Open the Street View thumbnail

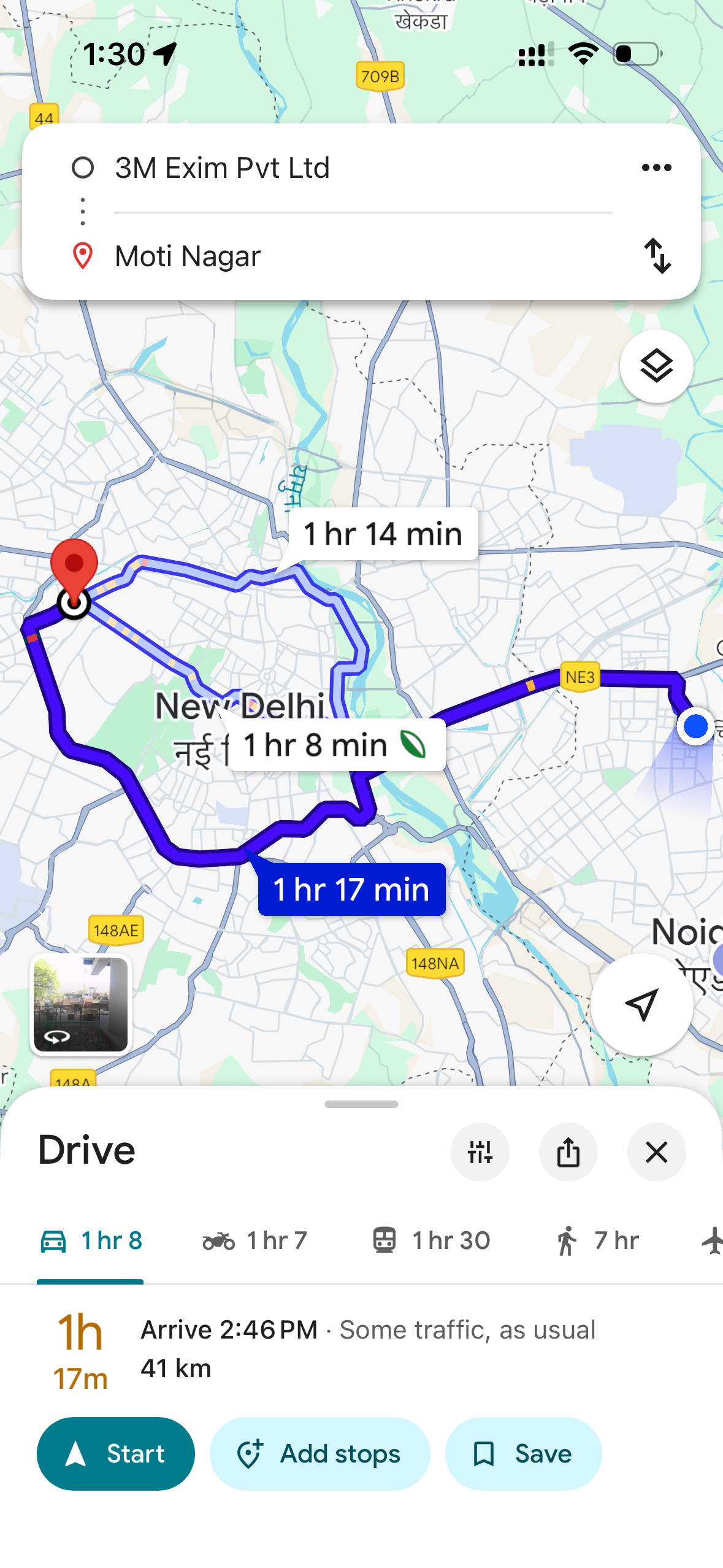[x=81, y=1004]
